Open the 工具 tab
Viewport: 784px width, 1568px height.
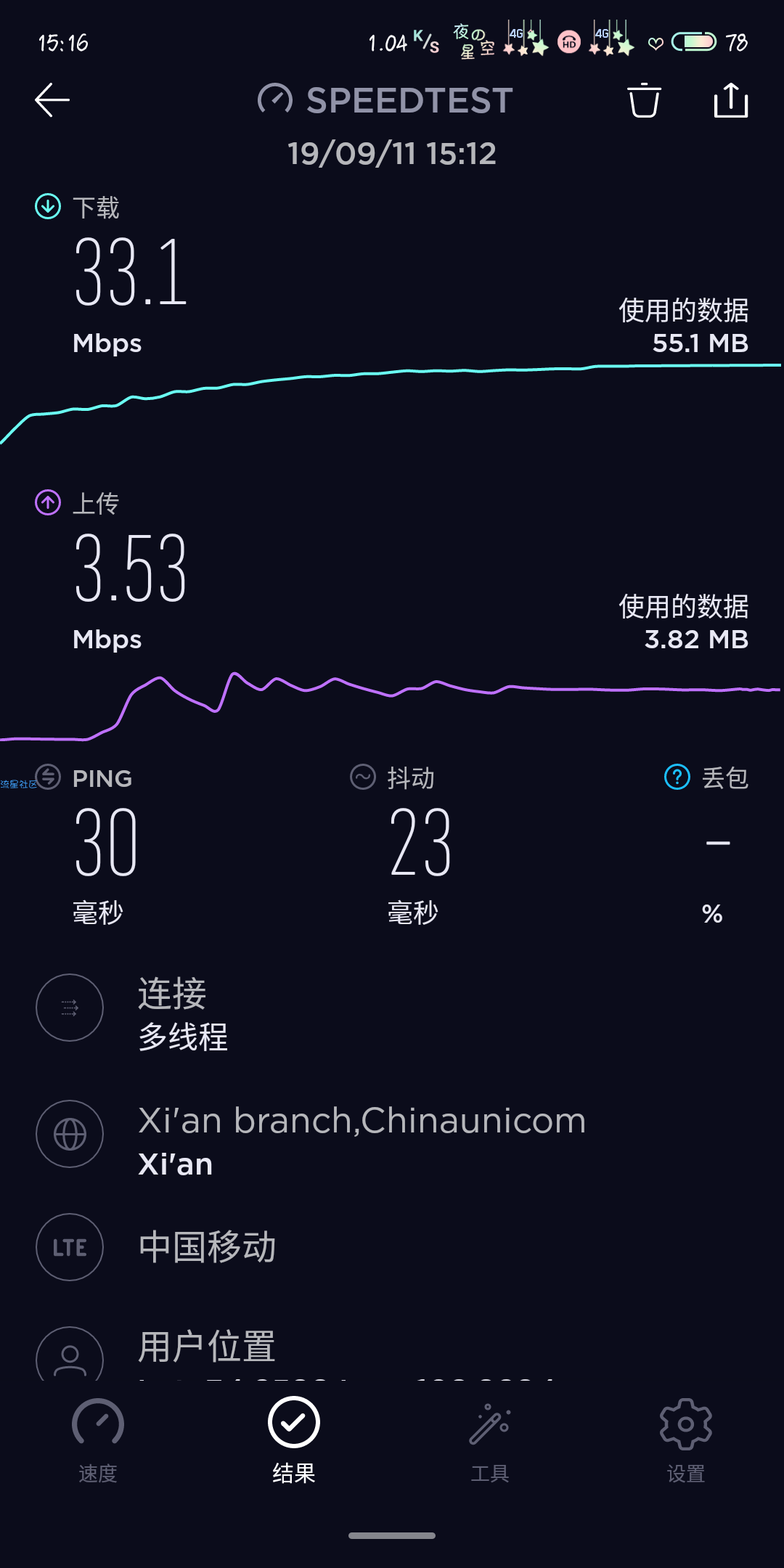490,1441
